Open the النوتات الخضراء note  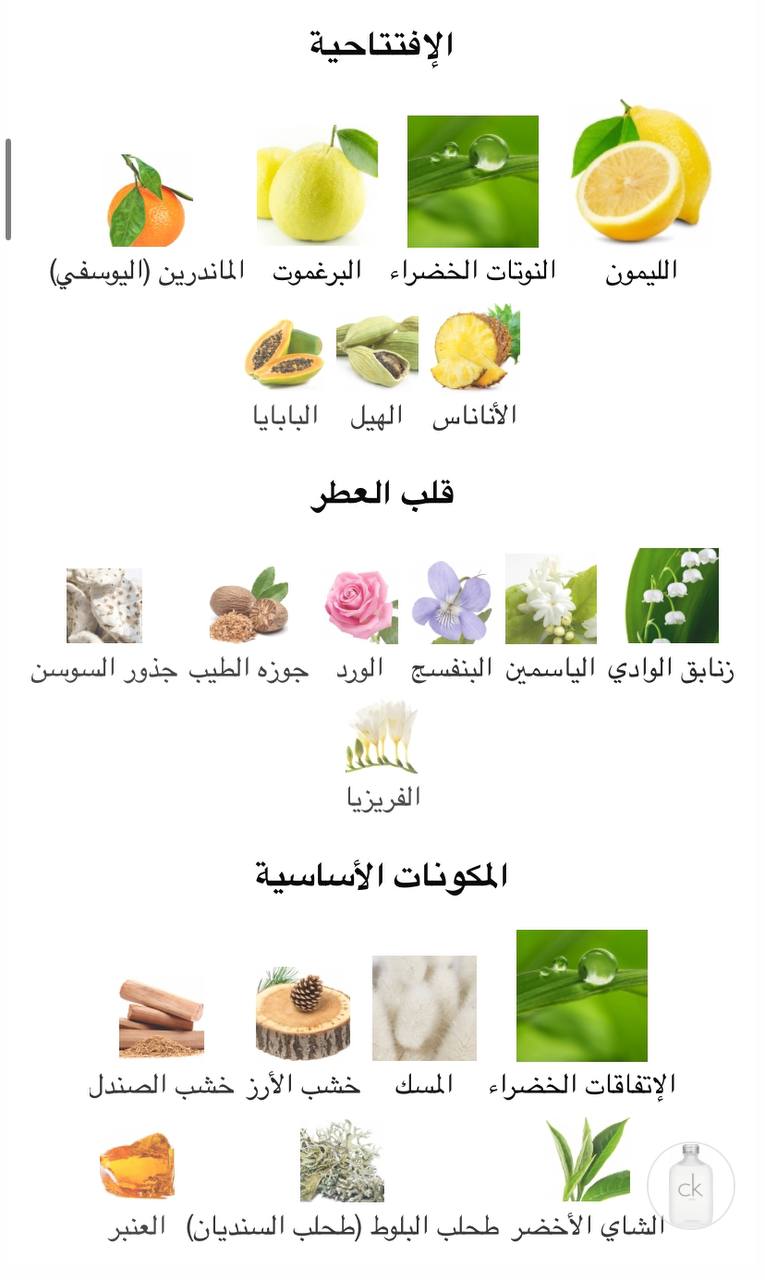coord(473,181)
